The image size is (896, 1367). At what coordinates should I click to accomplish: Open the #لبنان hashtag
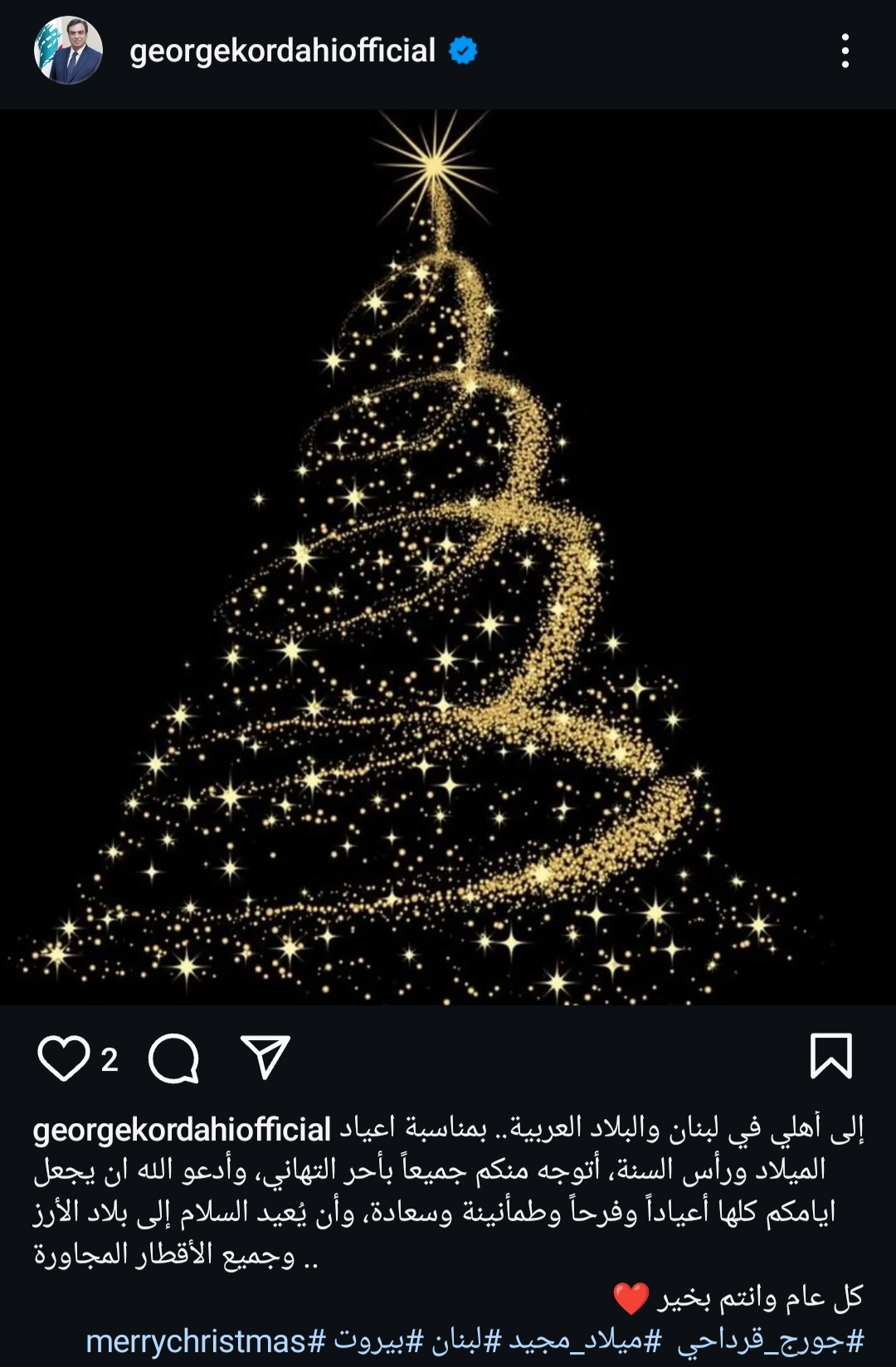466,1341
